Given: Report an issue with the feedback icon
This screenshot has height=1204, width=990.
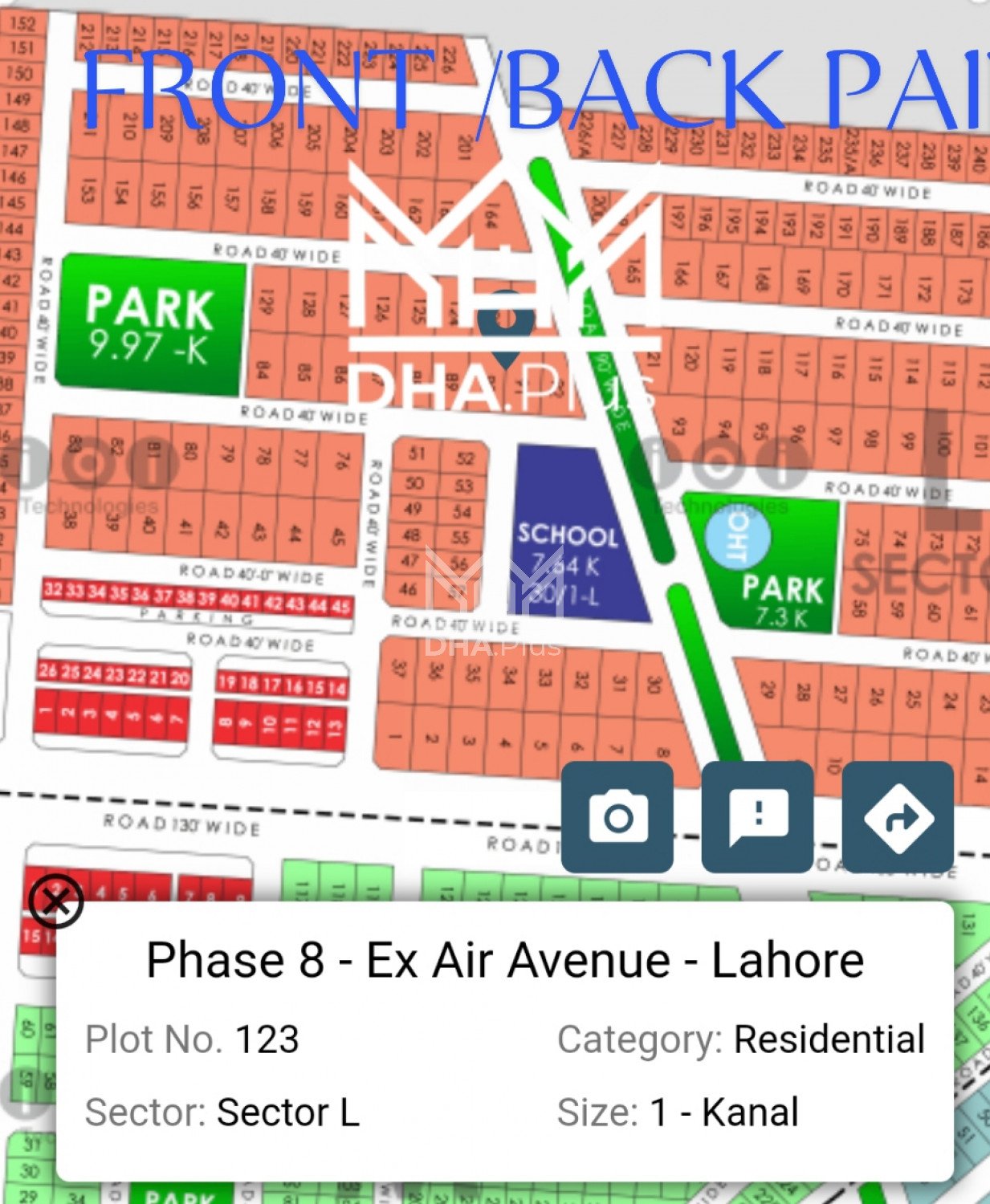Looking at the screenshot, I should [x=758, y=817].
